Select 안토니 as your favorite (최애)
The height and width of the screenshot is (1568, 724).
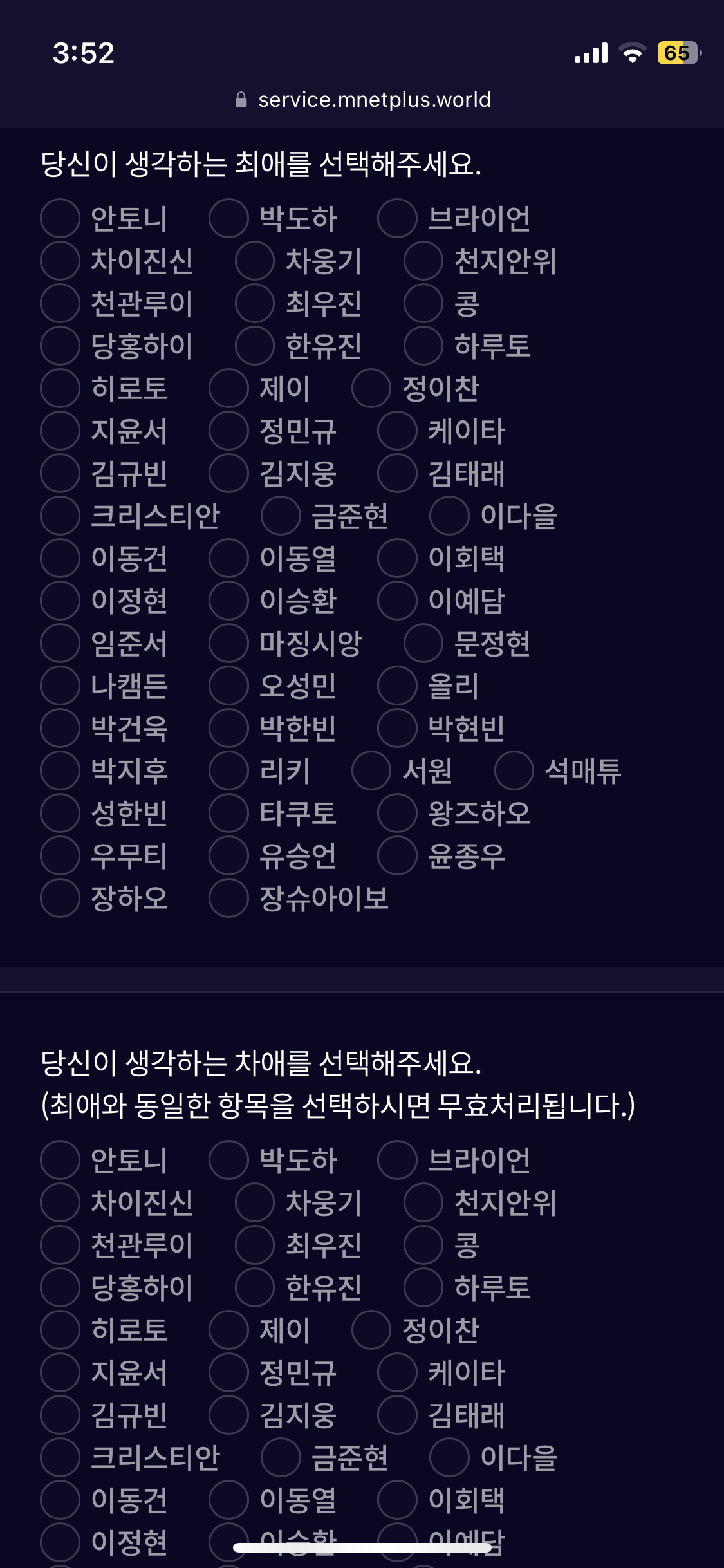coord(59,219)
